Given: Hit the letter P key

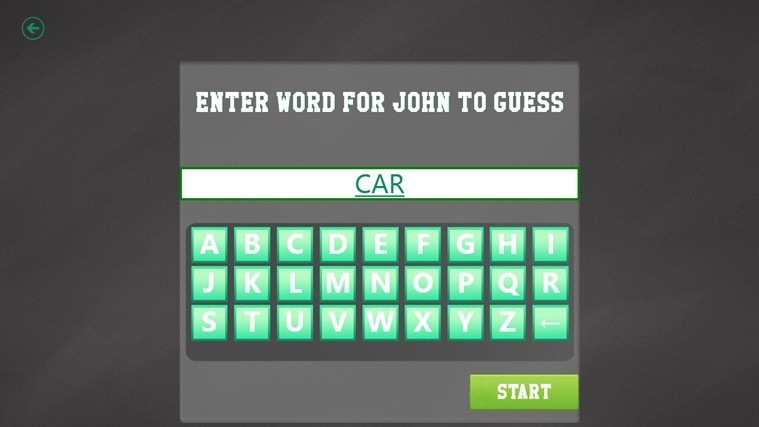Looking at the screenshot, I should pos(465,283).
